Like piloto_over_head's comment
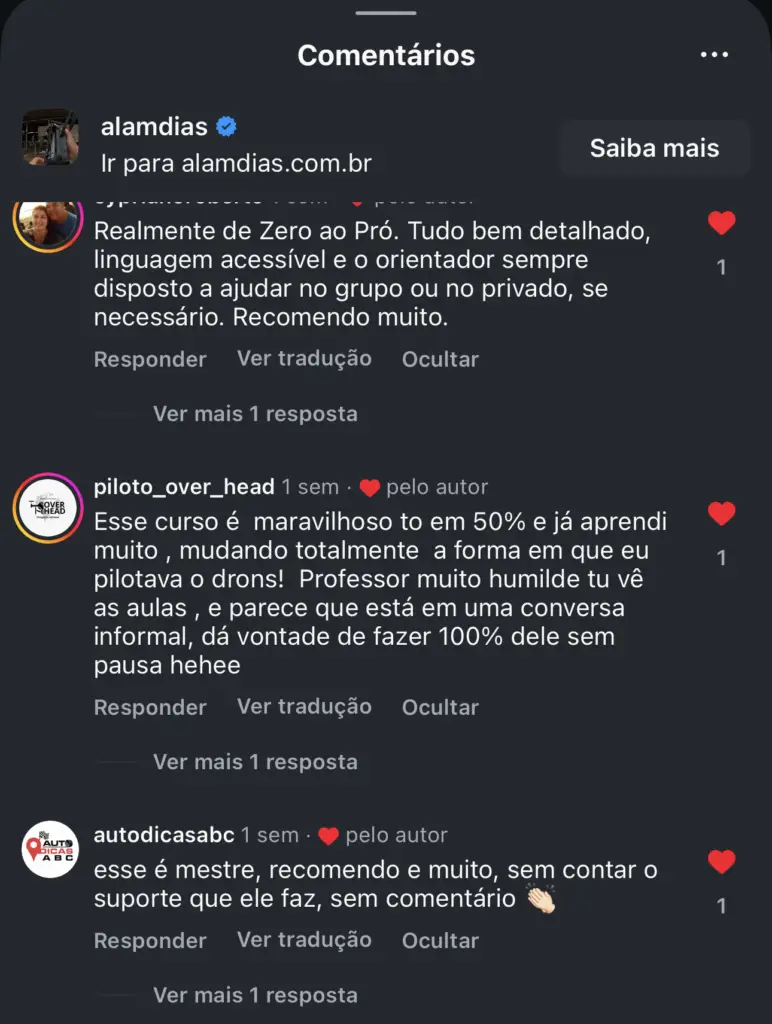This screenshot has width=772, height=1024. 721,514
